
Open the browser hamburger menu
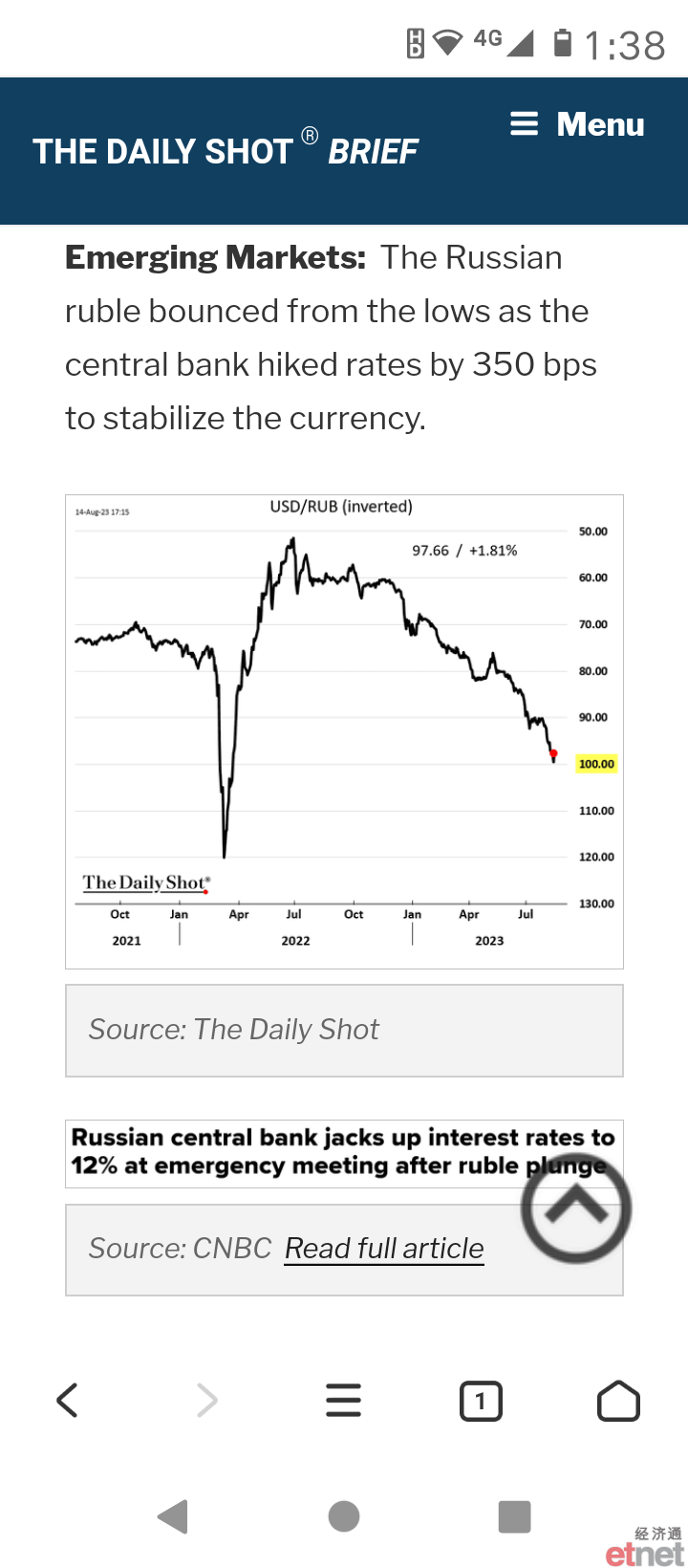click(343, 1401)
